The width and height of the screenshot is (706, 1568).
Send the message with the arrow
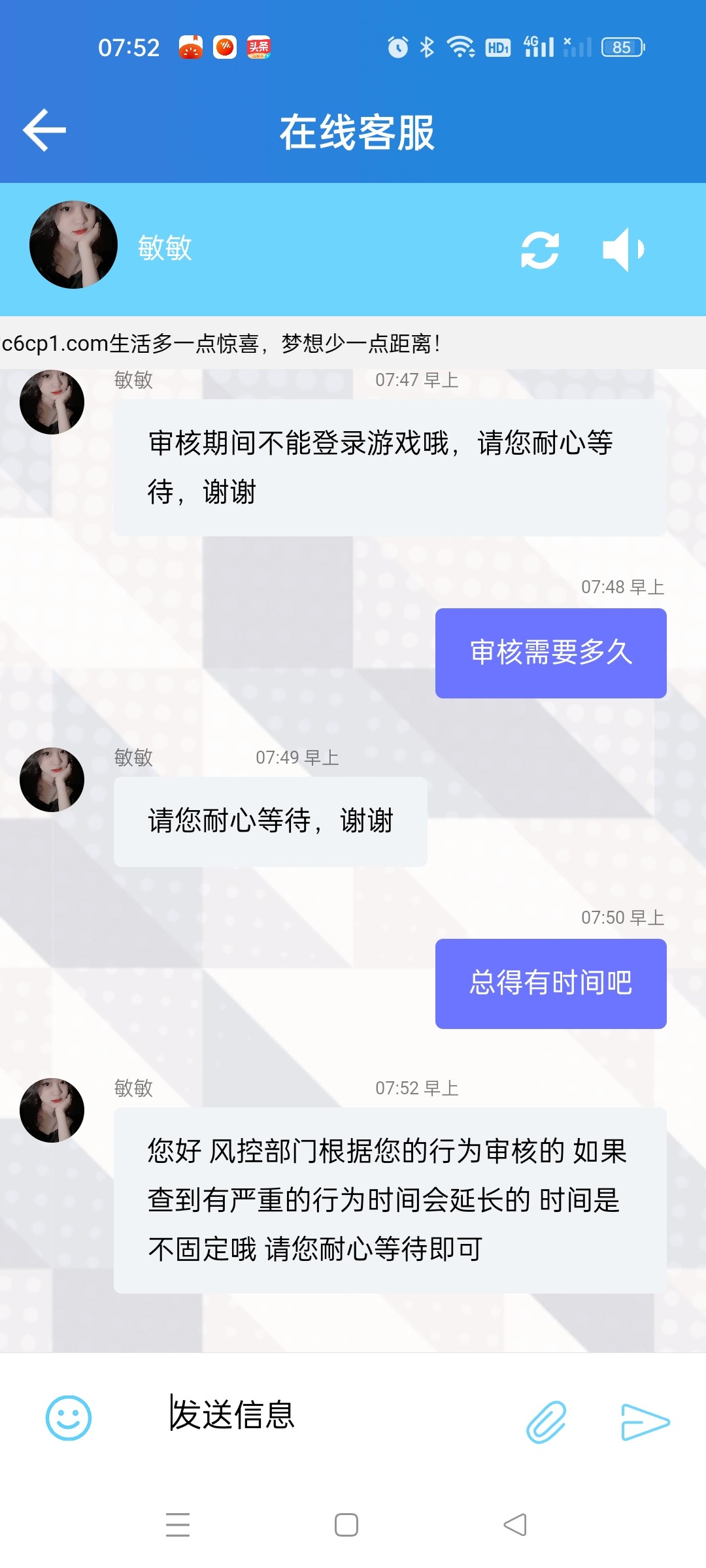point(645,1422)
